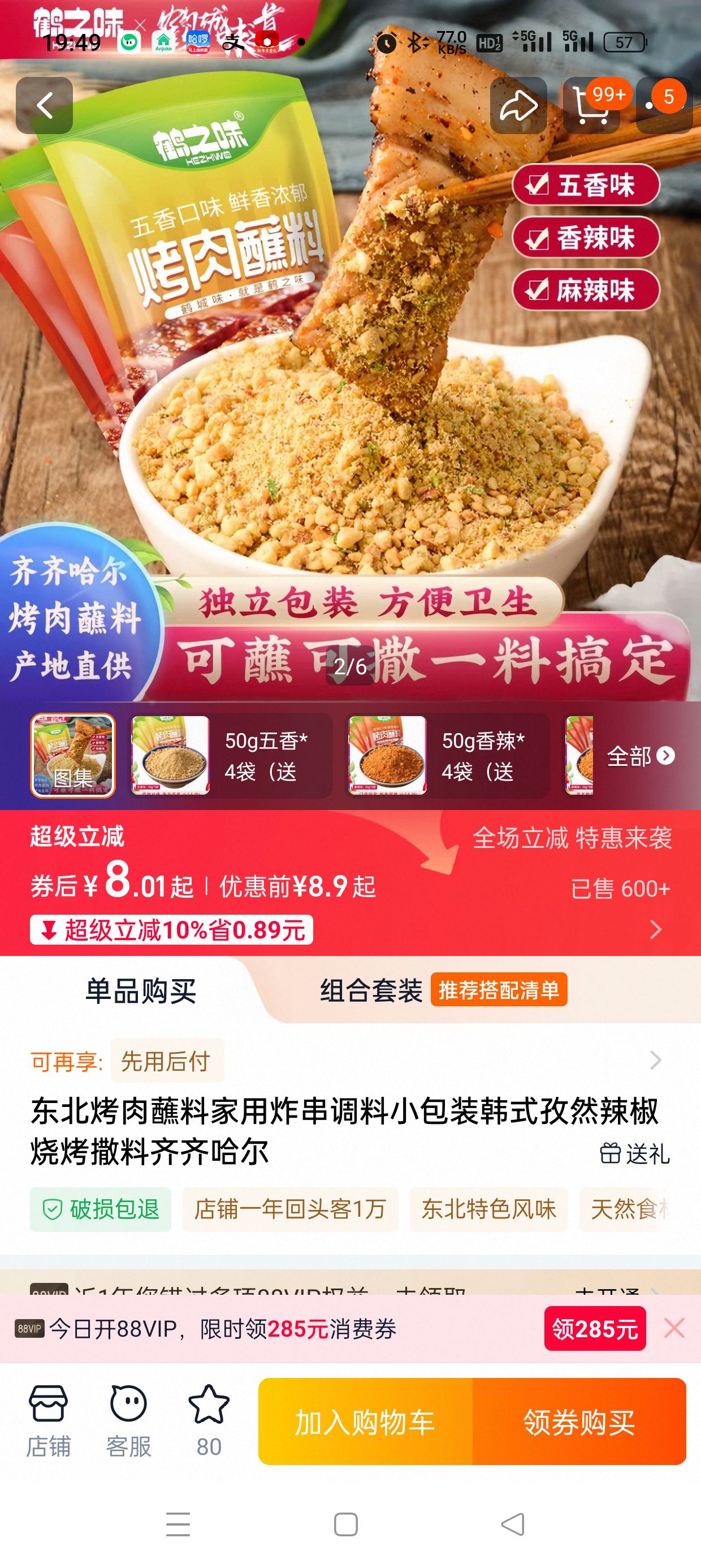The height and width of the screenshot is (1568, 701).
Task: Open the 超级立减10%省0.89元 discount details
Action: point(172,929)
